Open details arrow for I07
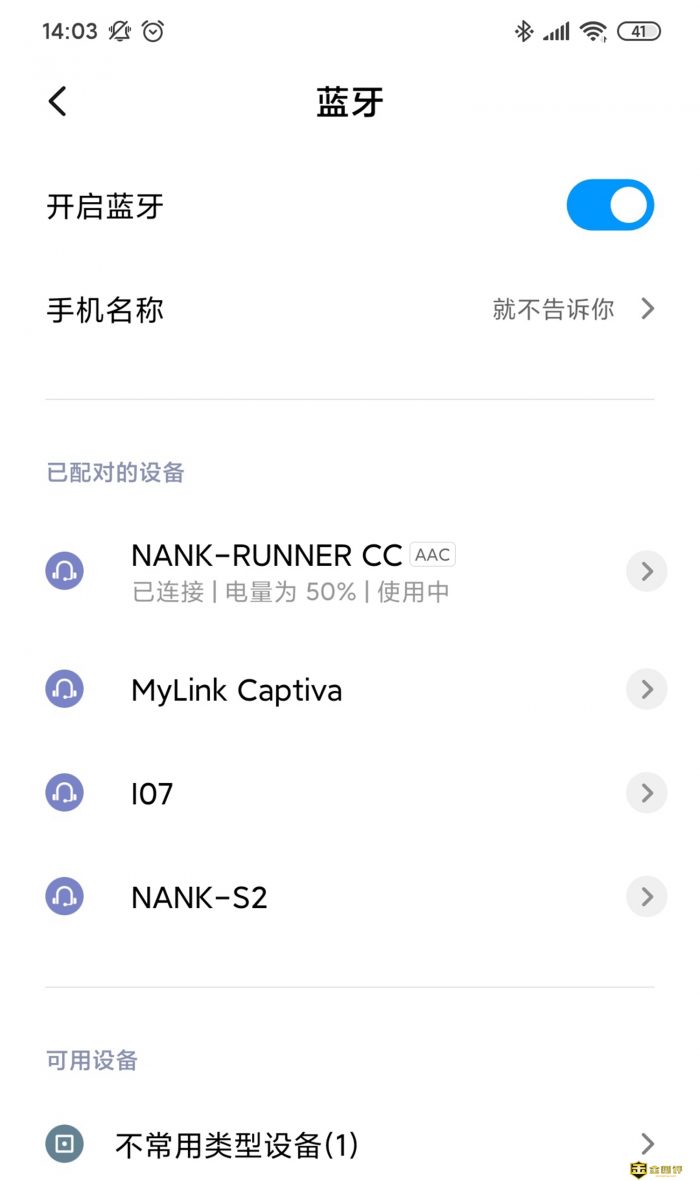This screenshot has width=700, height=1181. coord(646,794)
